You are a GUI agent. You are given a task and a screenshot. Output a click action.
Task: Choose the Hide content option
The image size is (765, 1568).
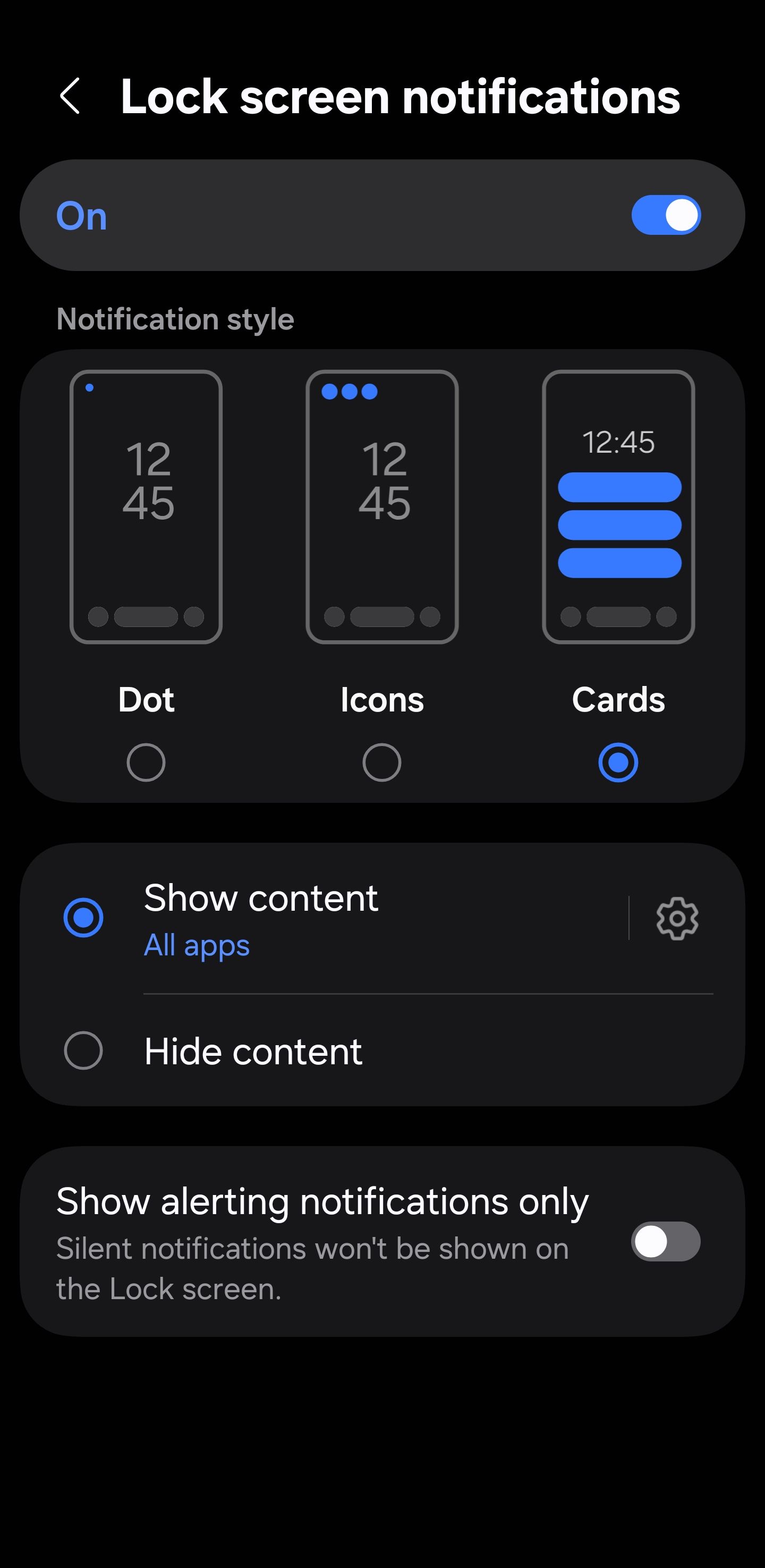click(x=83, y=1050)
